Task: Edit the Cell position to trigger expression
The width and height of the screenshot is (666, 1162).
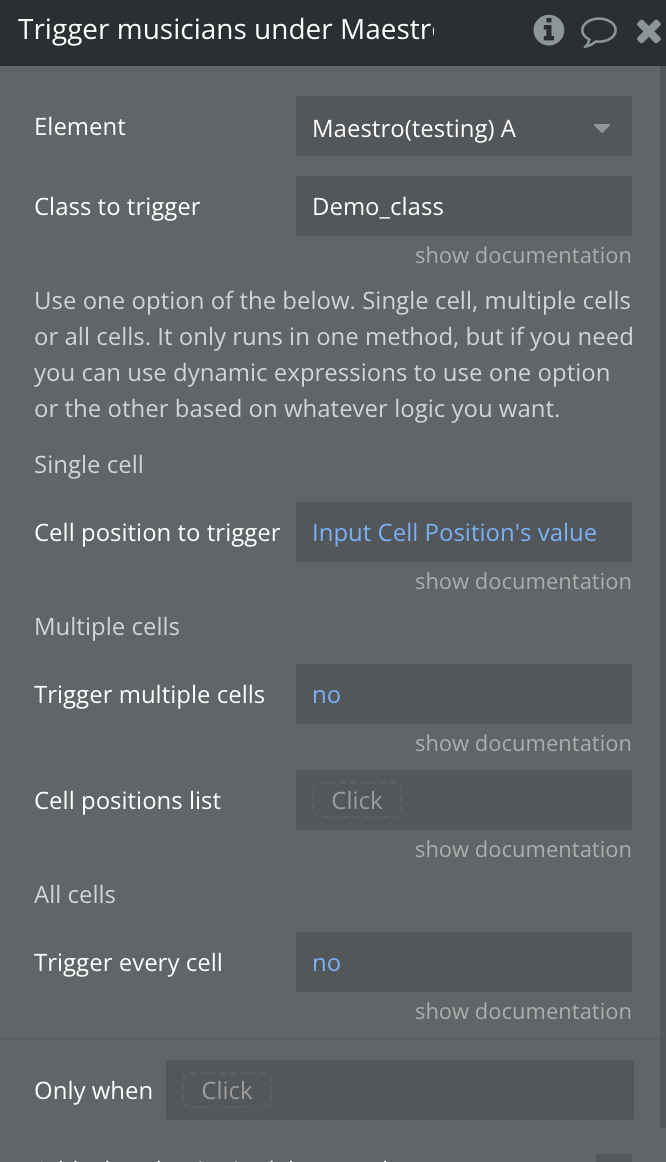Action: click(x=463, y=533)
